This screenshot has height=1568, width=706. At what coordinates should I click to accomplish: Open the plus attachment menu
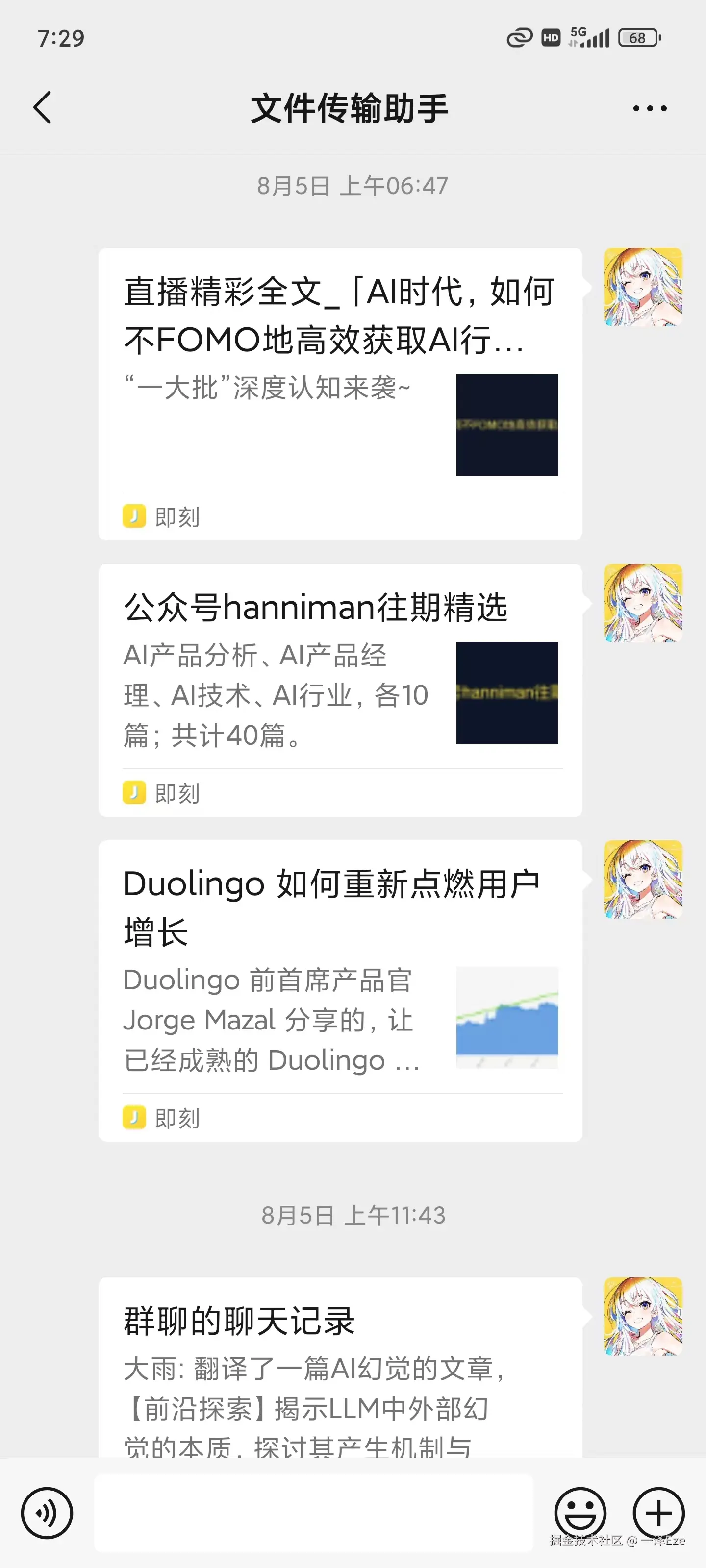(x=658, y=1513)
